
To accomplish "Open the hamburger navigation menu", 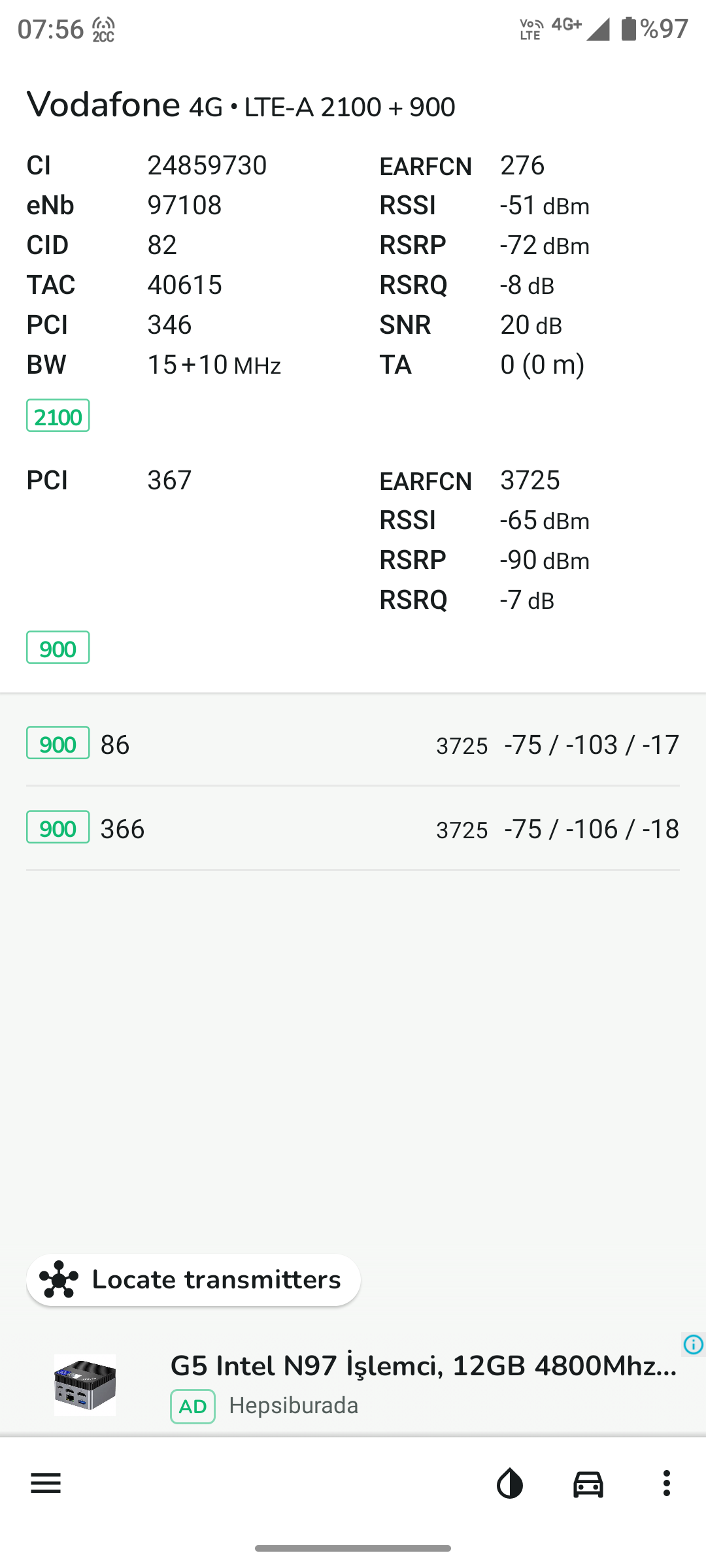I will click(46, 1484).
